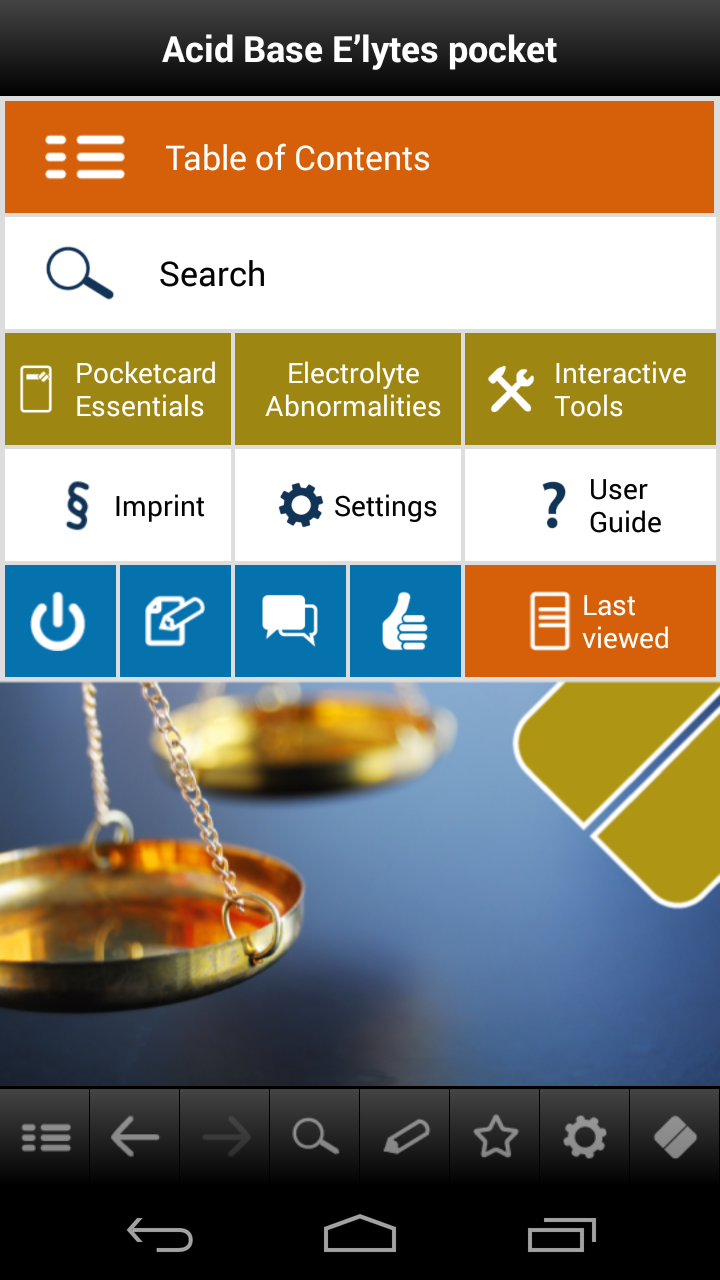The width and height of the screenshot is (720, 1280).
Task: Open search from the bottom toolbar magnifier
Action: (315, 1137)
